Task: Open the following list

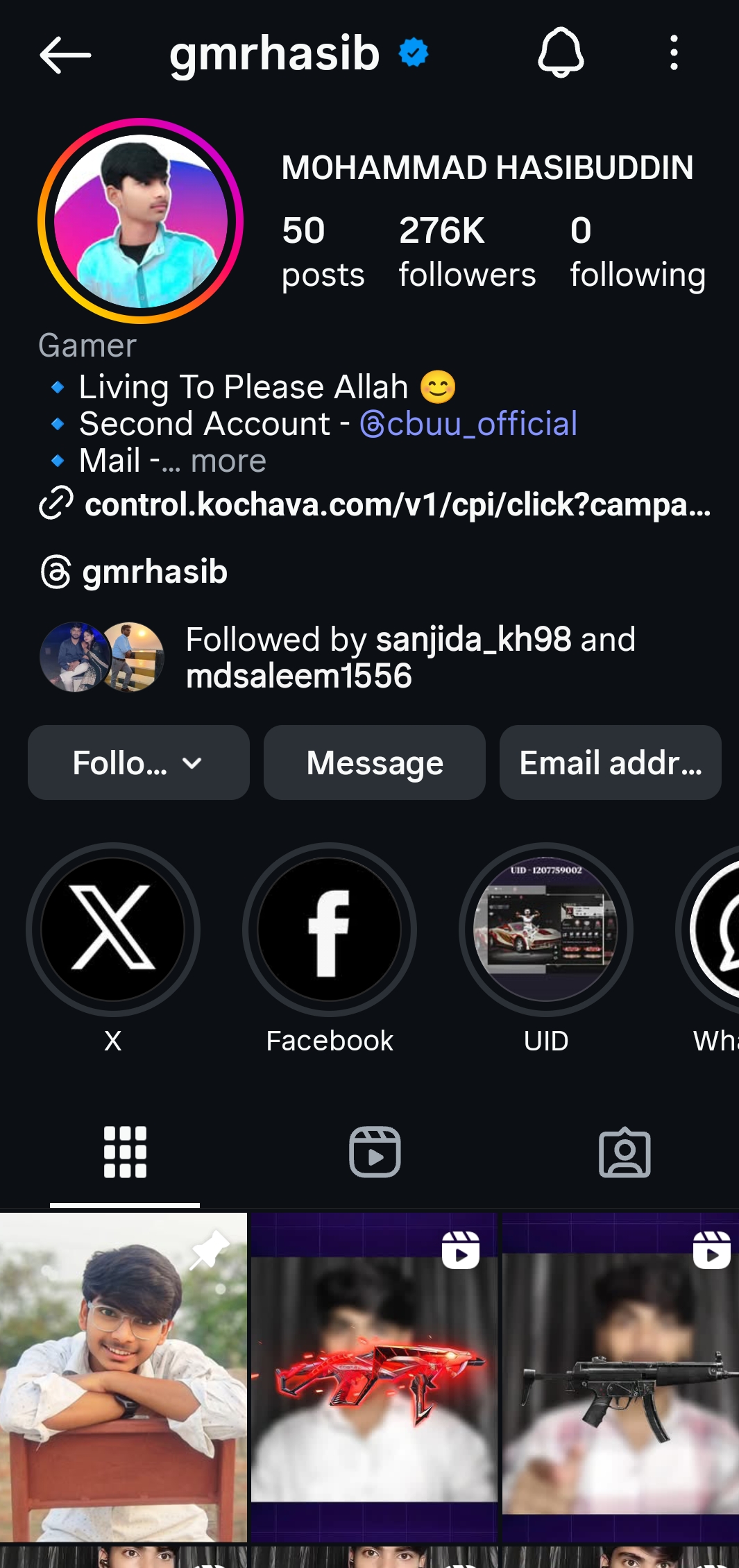Action: click(637, 251)
